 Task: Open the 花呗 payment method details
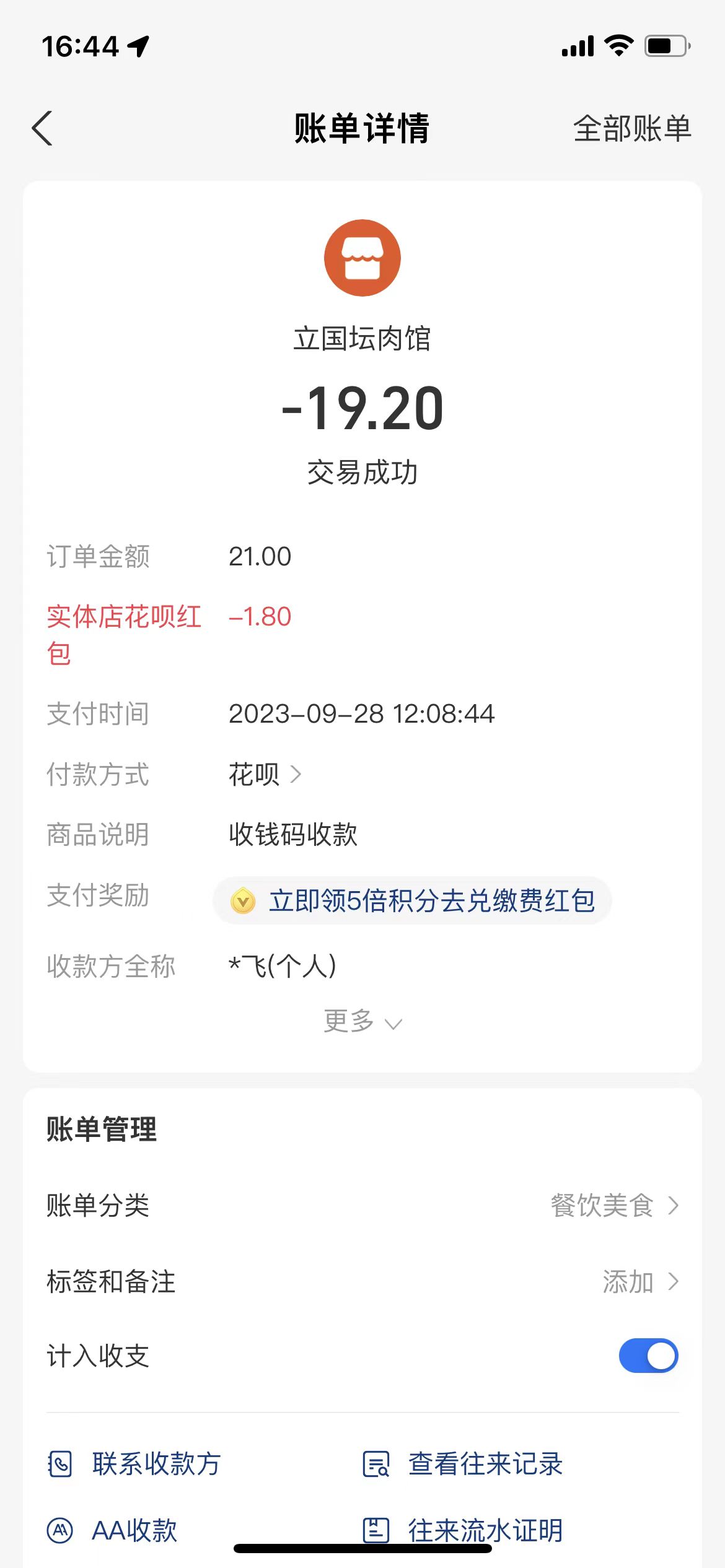[x=265, y=774]
